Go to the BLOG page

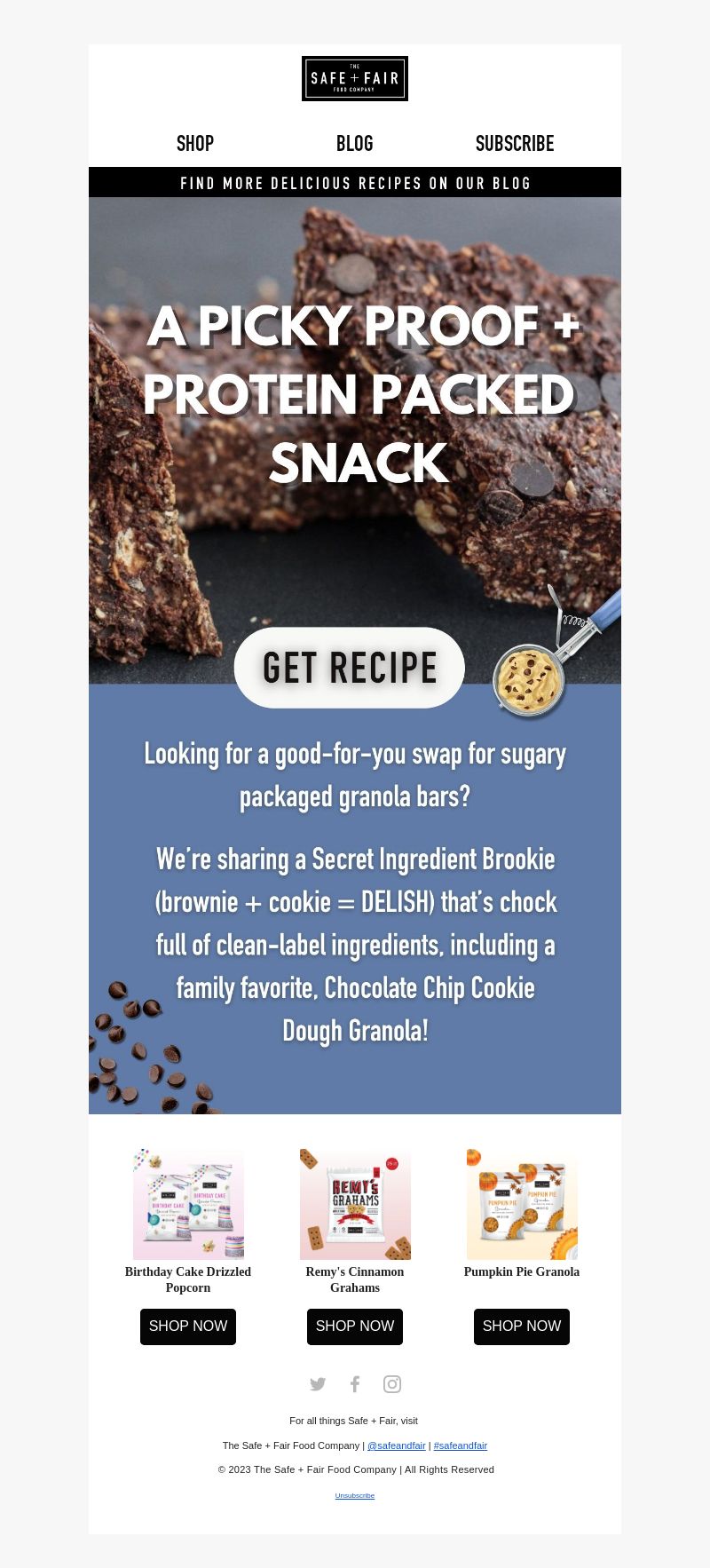[x=355, y=144]
